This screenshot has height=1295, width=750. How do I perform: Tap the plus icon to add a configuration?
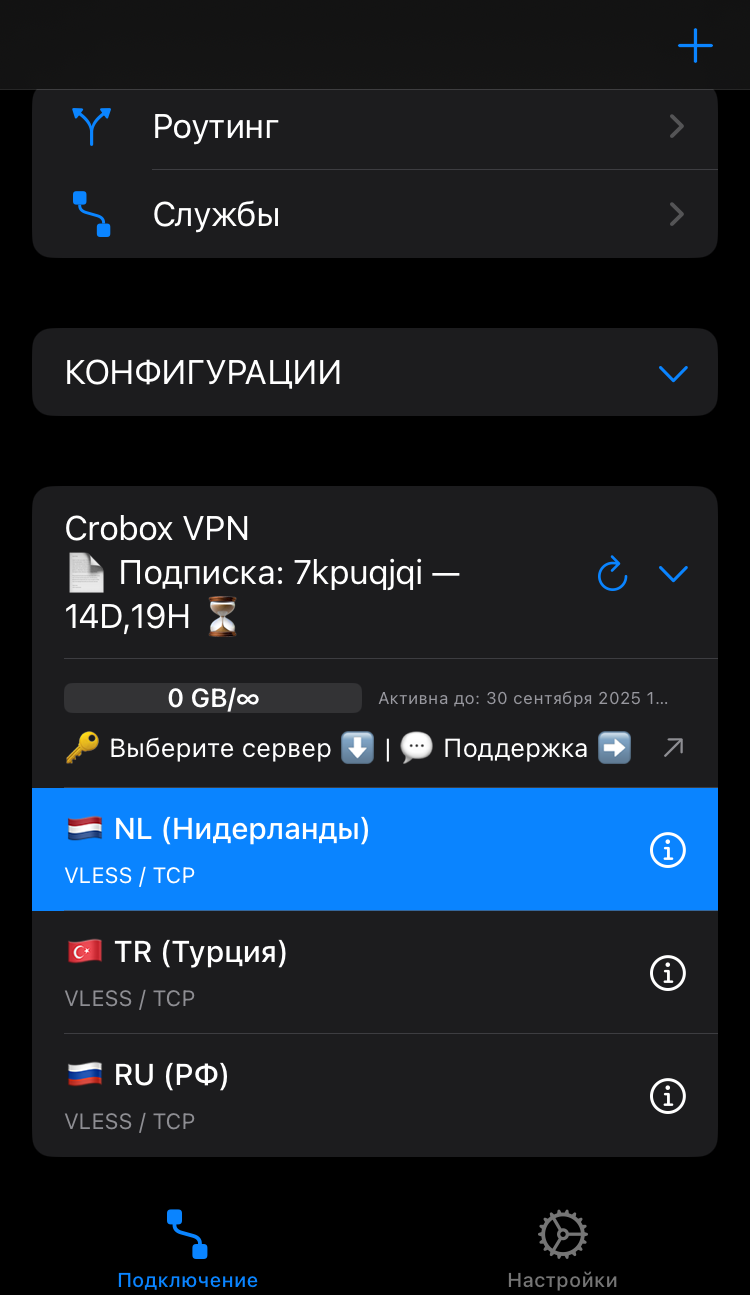[x=695, y=46]
